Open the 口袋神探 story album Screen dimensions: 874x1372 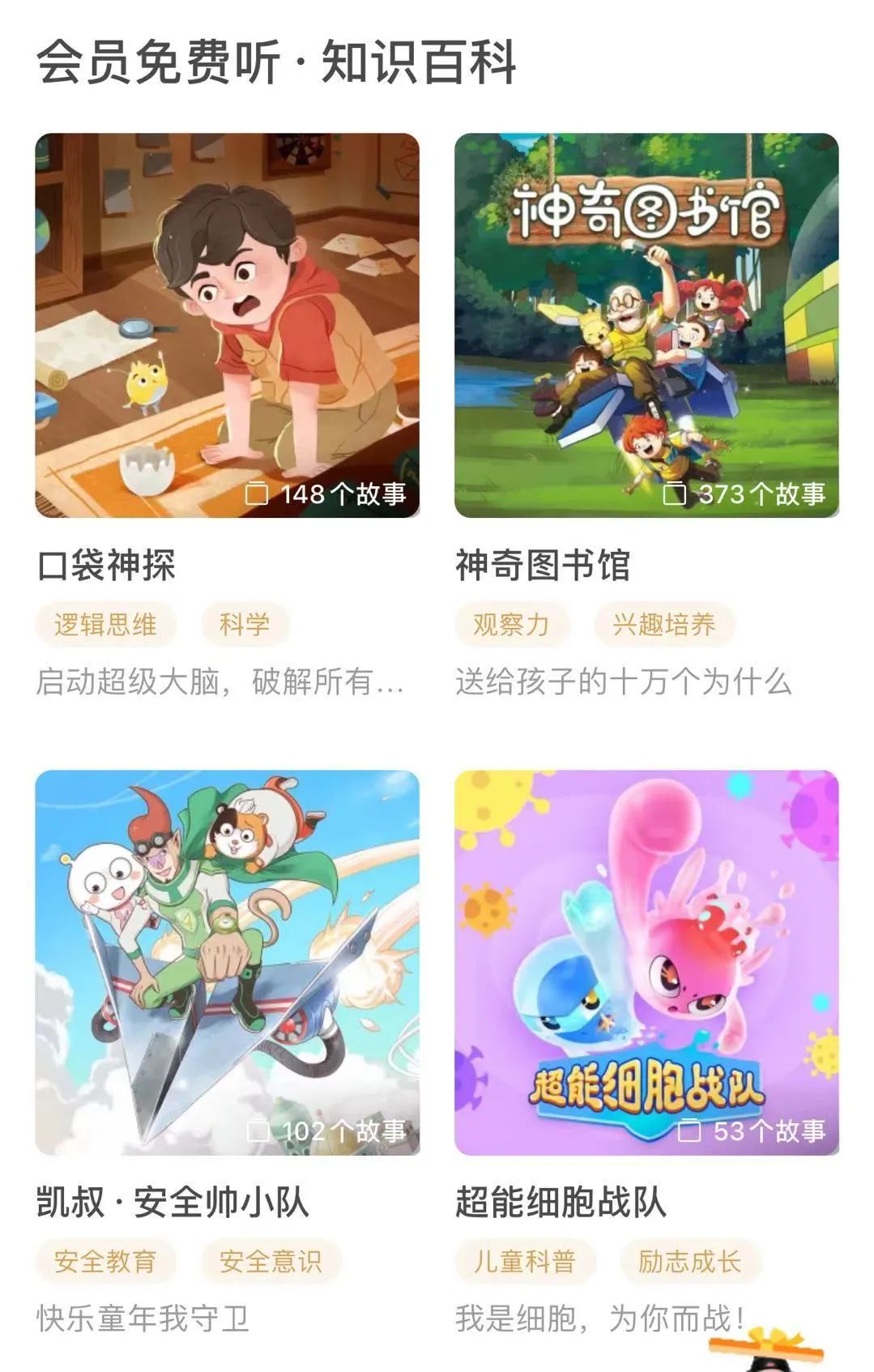[x=227, y=325]
